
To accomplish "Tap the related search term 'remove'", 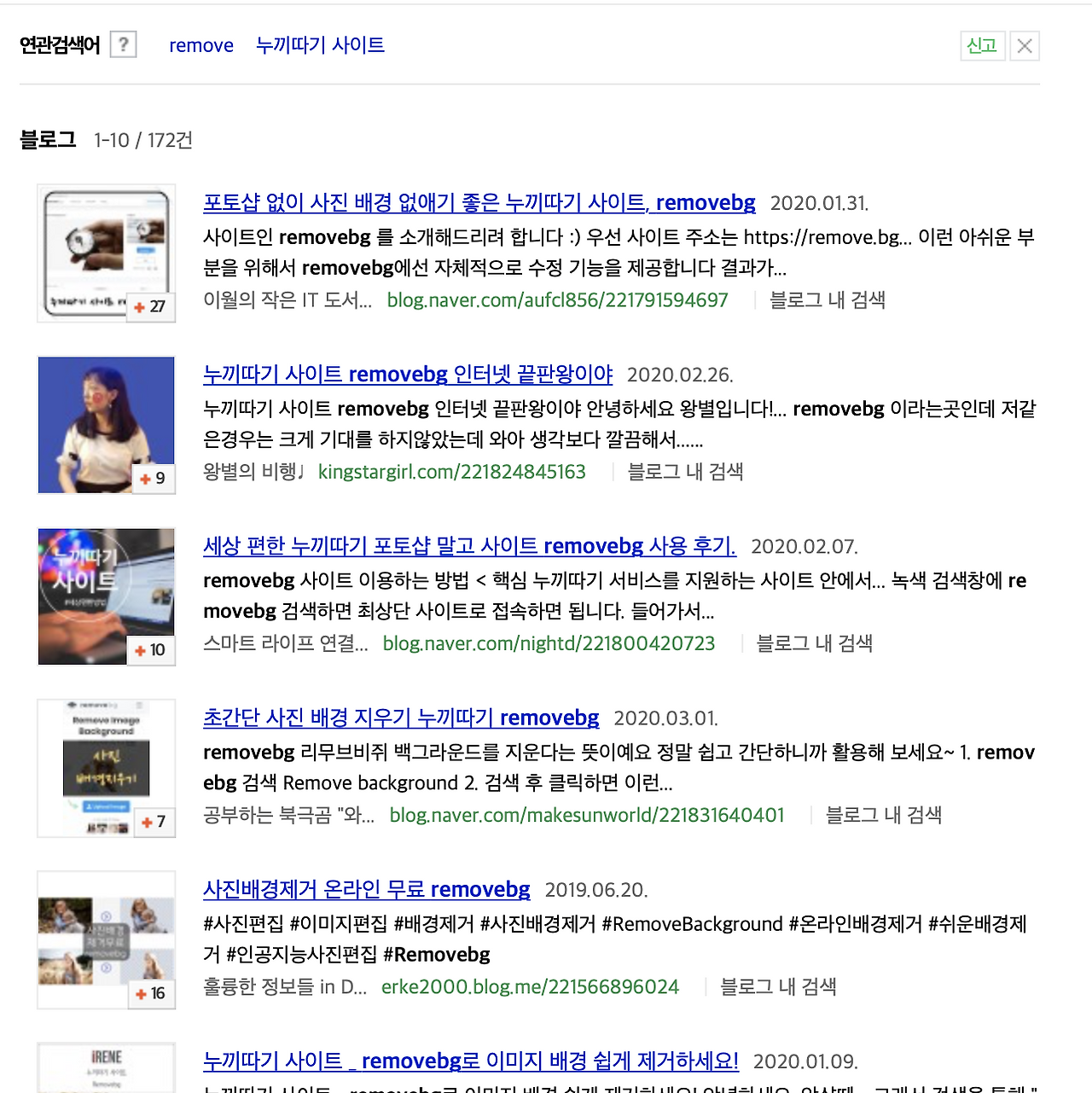I will point(201,45).
